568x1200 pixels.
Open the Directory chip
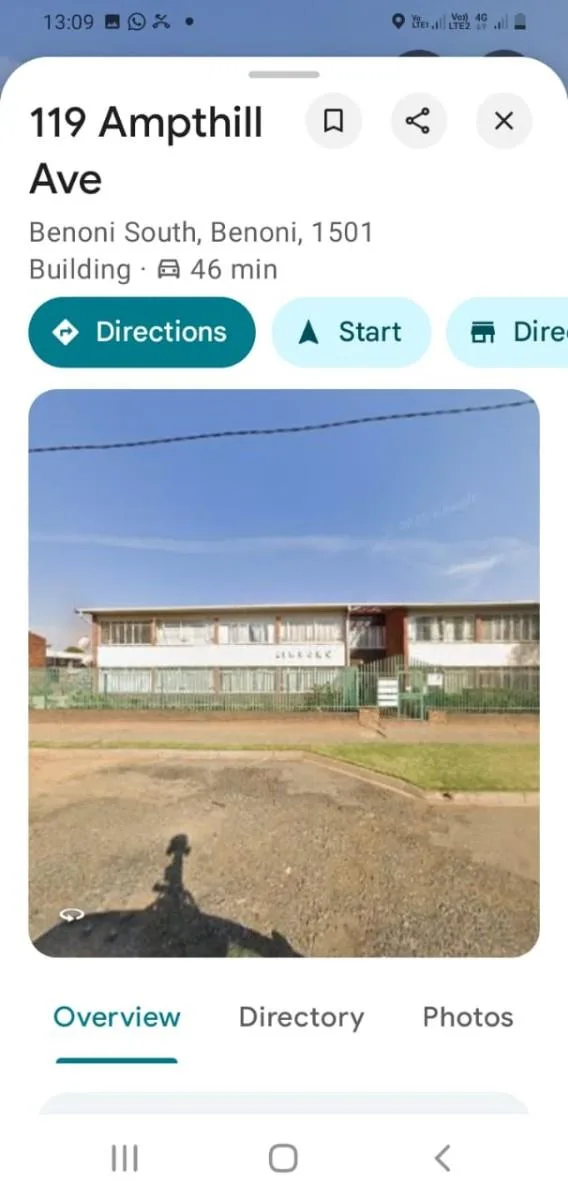point(508,332)
